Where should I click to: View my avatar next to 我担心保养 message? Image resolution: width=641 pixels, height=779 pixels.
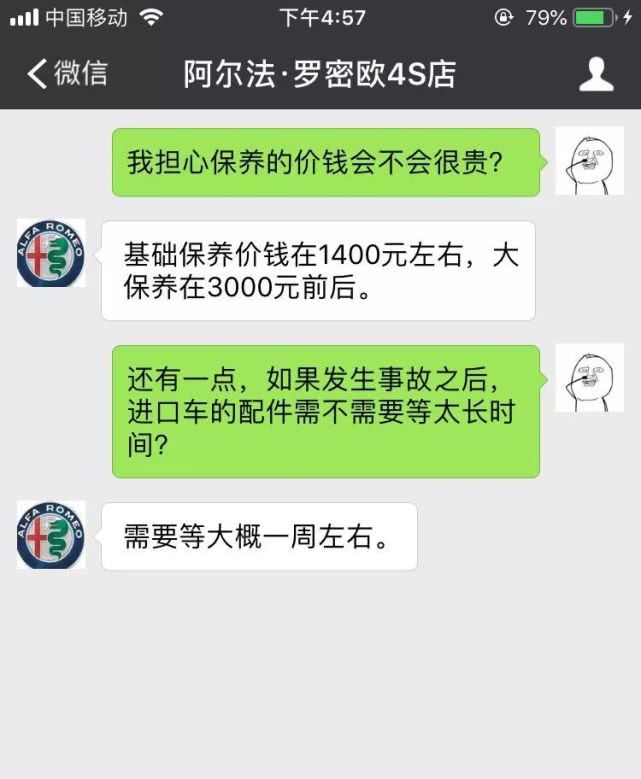[589, 162]
